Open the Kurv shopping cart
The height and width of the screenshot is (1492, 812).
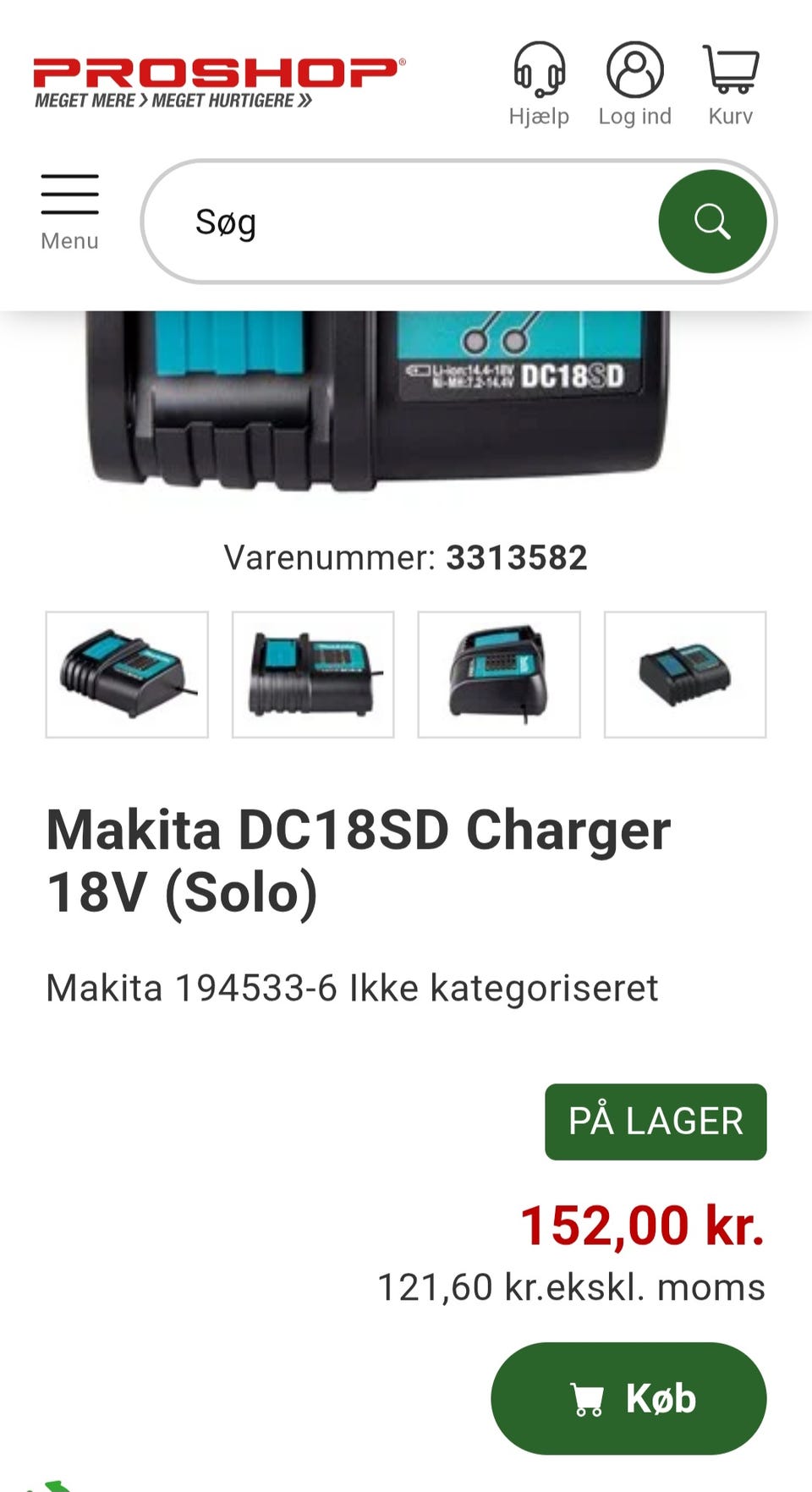click(x=731, y=84)
